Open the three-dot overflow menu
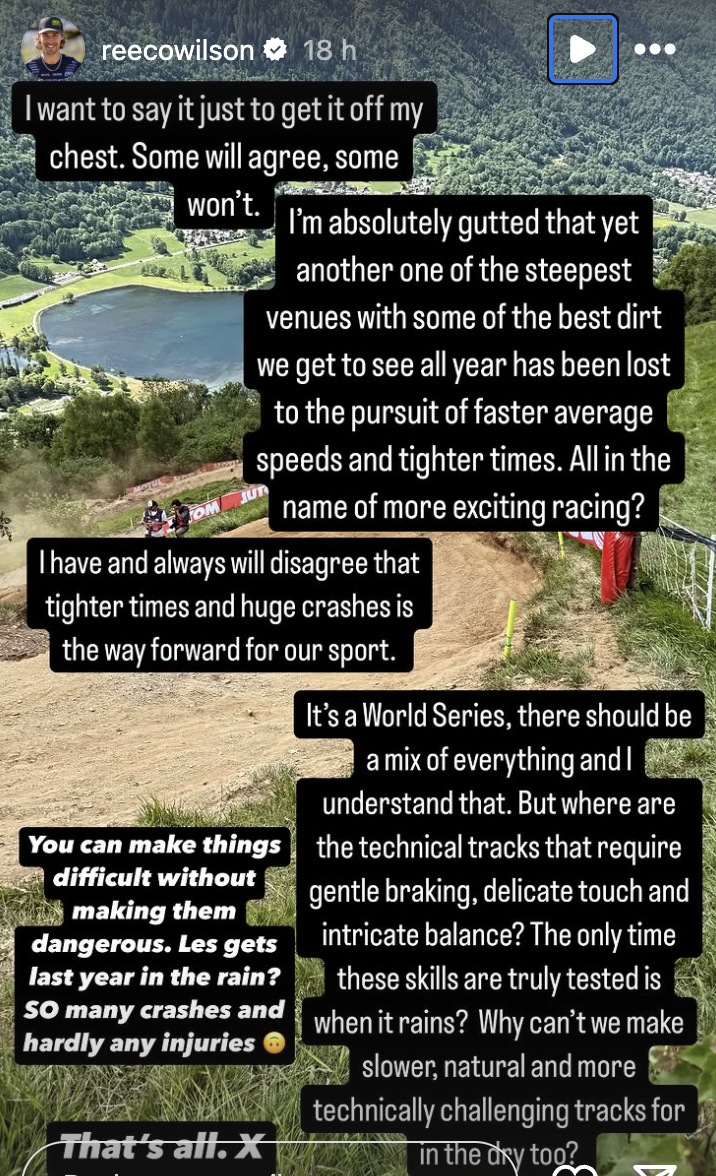The height and width of the screenshot is (1176, 716). click(x=655, y=49)
